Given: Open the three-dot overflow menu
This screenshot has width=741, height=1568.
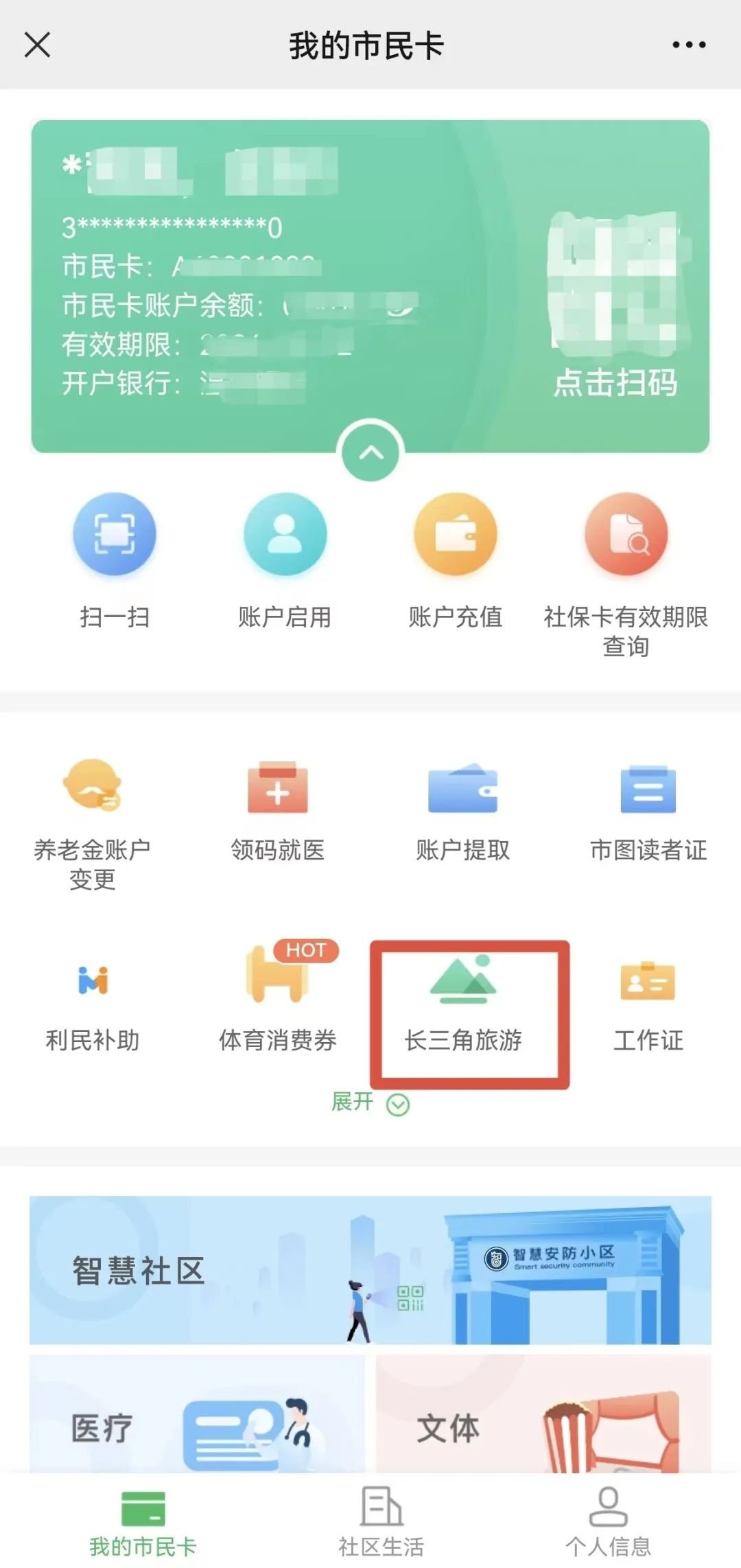Looking at the screenshot, I should tap(688, 45).
